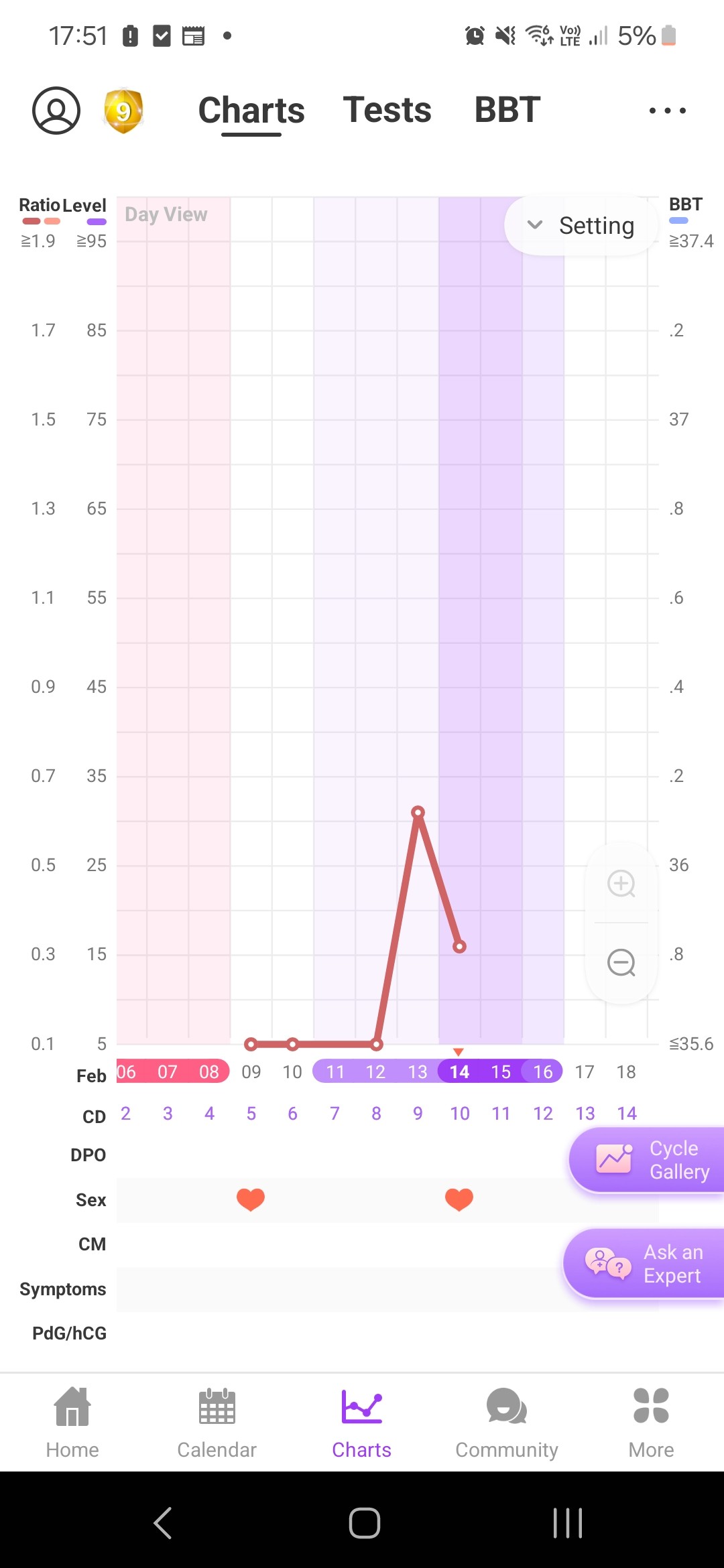Open the user profile icon

[x=56, y=111]
